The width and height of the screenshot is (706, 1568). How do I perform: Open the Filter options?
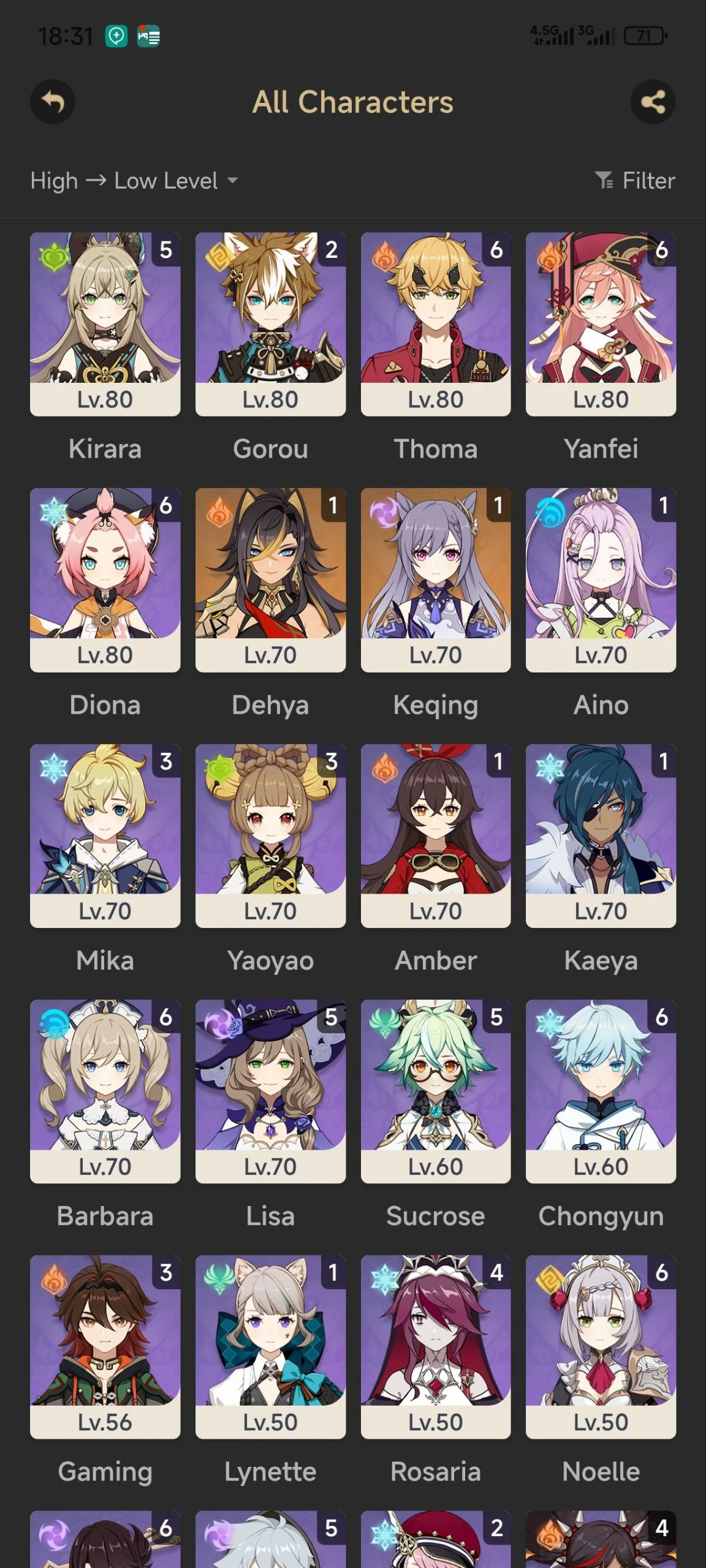tap(635, 181)
